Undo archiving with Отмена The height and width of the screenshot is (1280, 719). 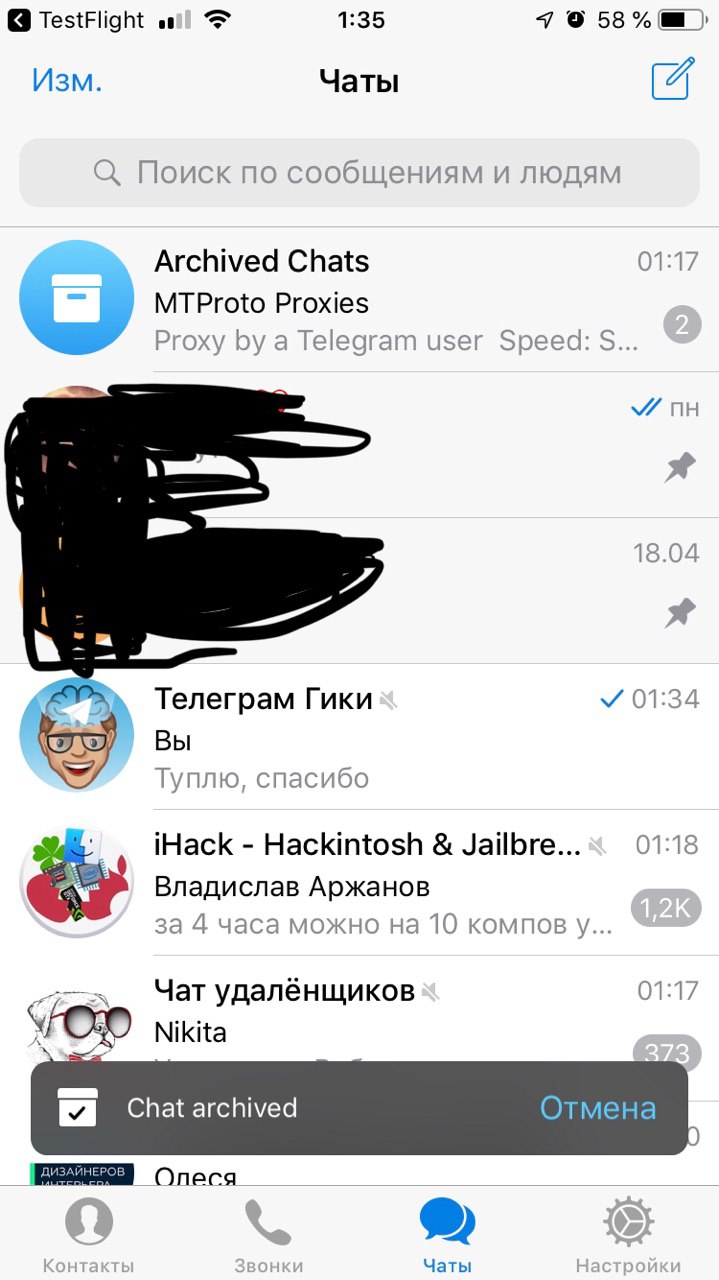[x=597, y=1108]
